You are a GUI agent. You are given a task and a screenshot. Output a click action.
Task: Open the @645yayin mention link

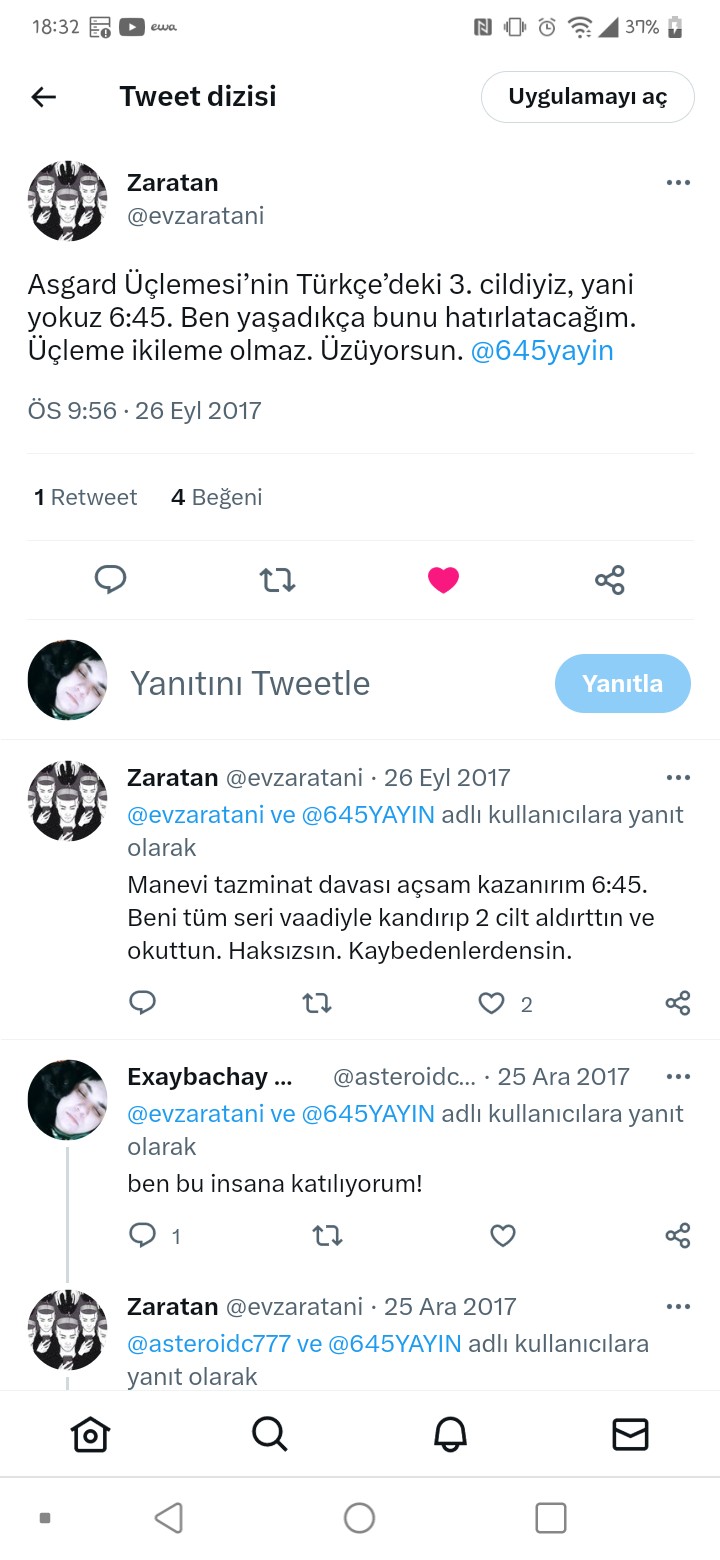[541, 351]
